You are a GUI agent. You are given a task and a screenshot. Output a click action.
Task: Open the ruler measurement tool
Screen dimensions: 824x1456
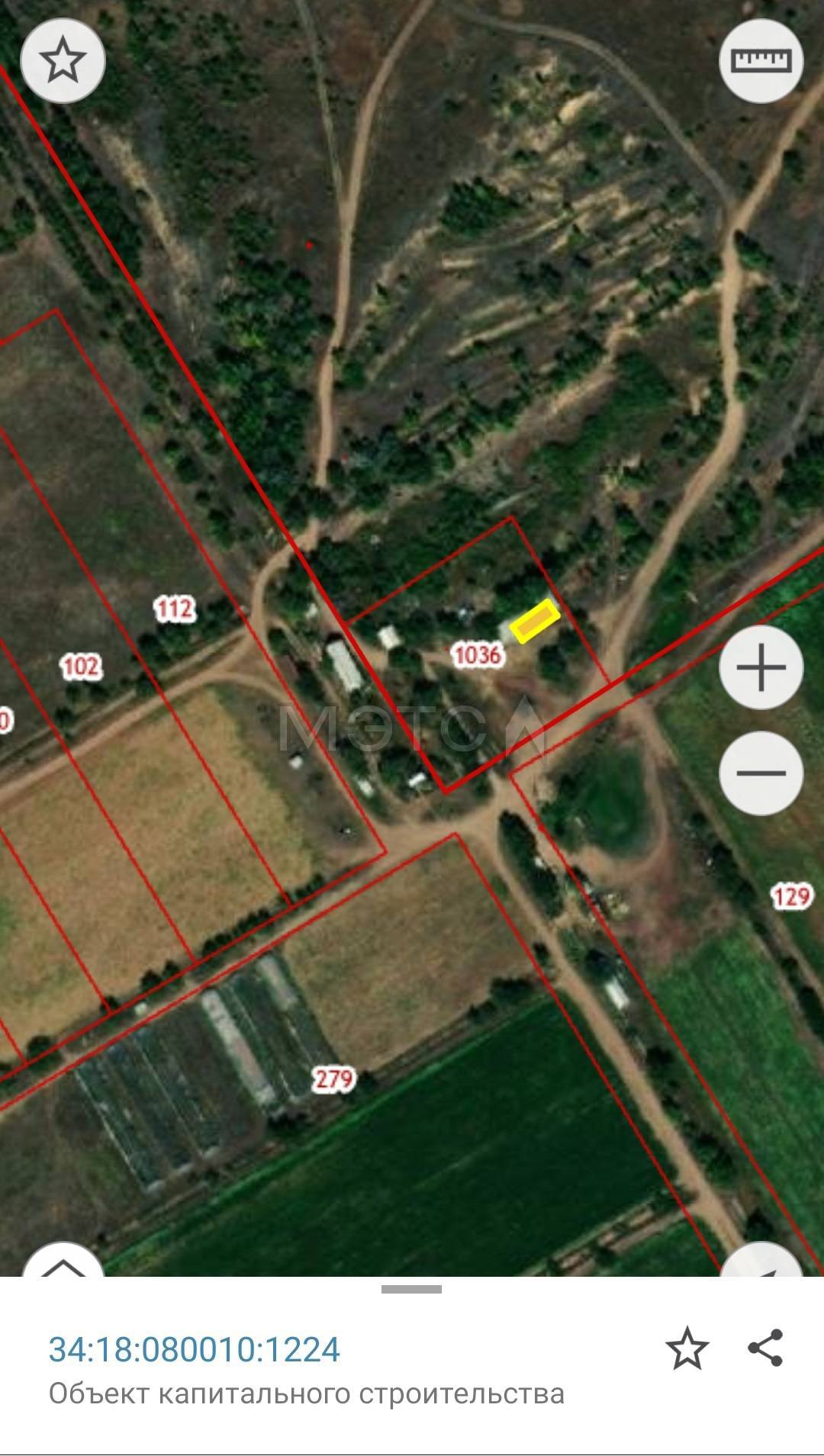[x=761, y=61]
